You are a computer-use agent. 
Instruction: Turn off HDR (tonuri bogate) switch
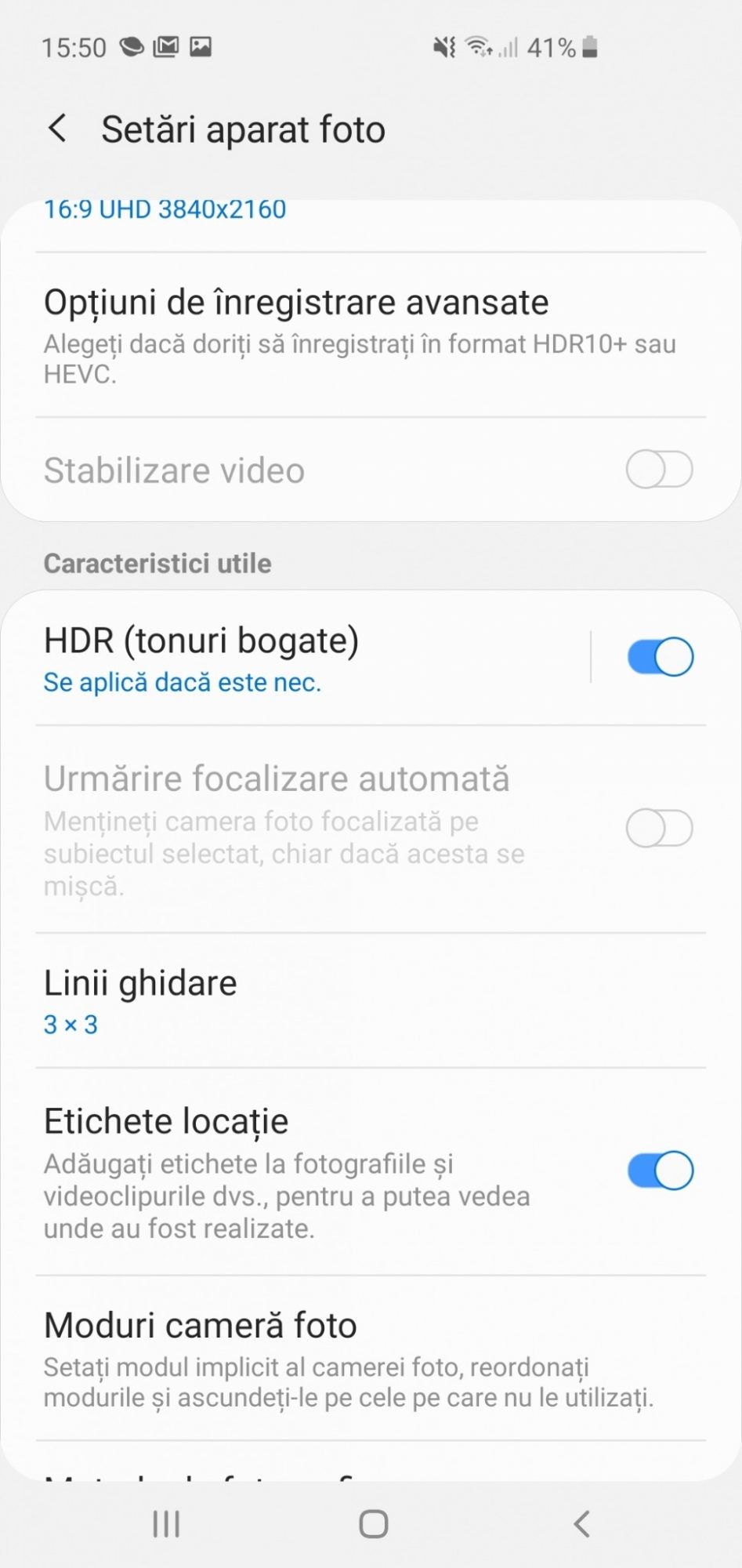[x=660, y=657]
